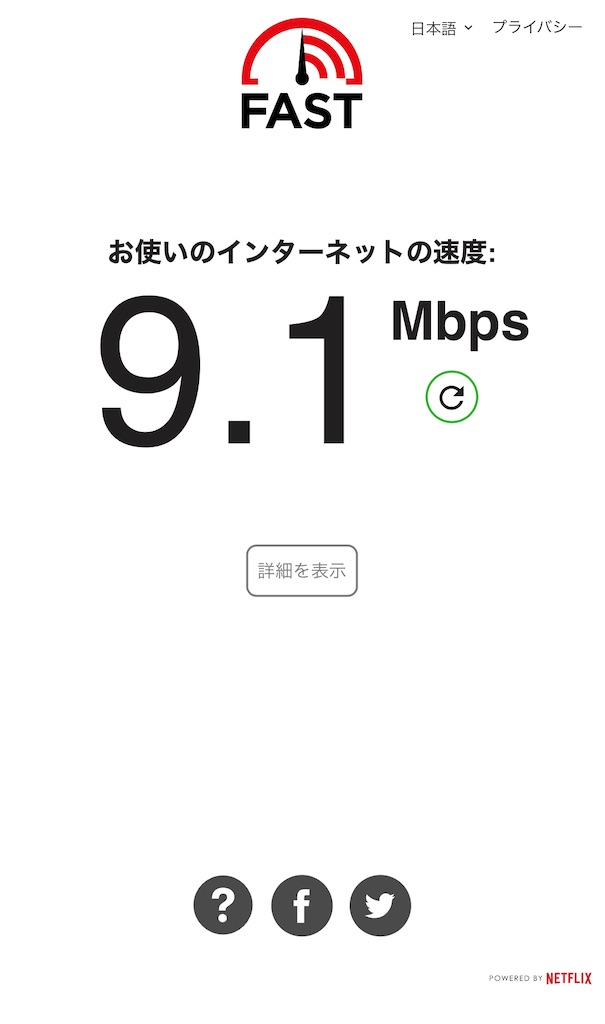
Task: Open the 日本語 language dropdown
Action: coord(441,29)
